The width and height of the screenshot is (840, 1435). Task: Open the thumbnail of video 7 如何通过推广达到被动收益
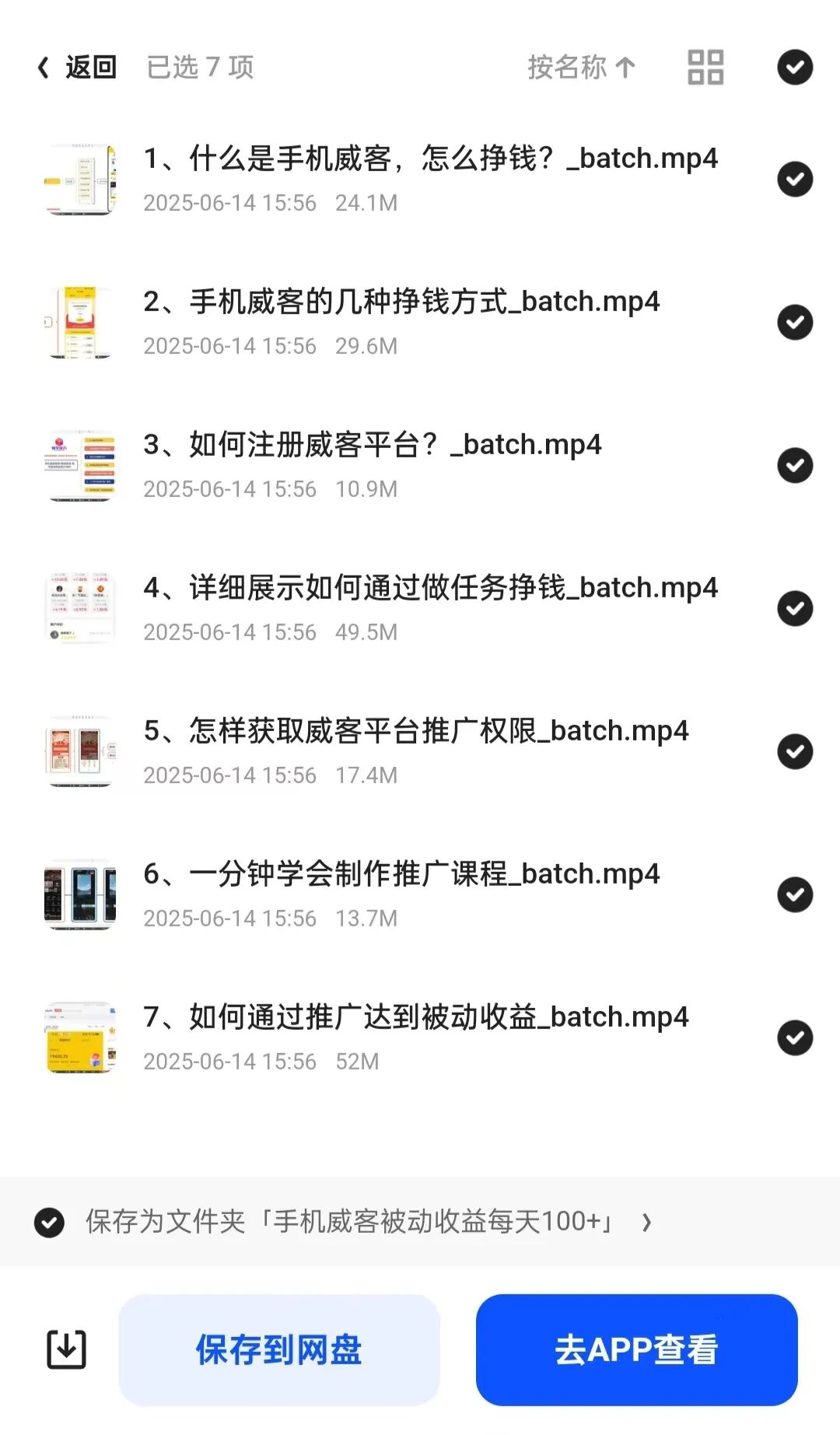(80, 1037)
